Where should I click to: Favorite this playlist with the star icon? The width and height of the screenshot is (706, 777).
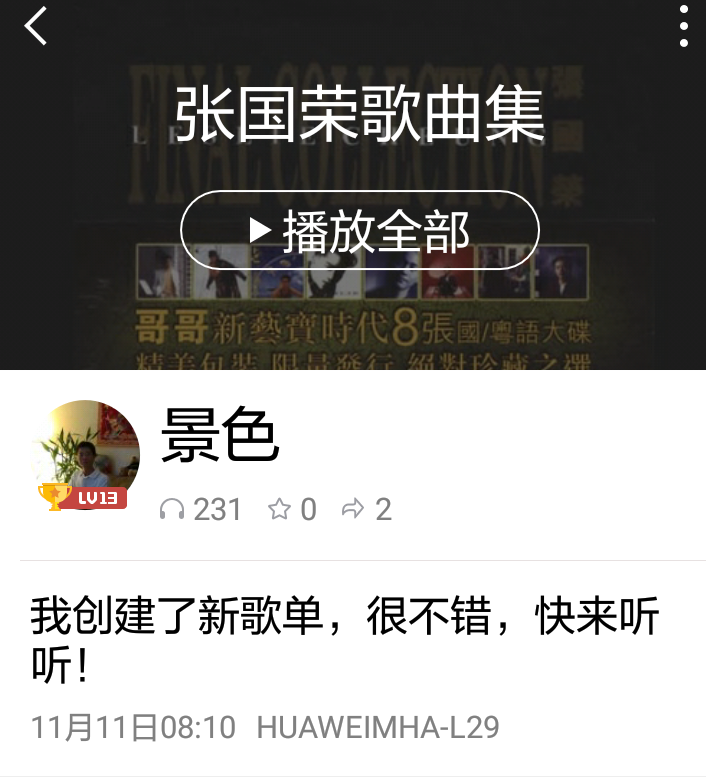(x=279, y=510)
